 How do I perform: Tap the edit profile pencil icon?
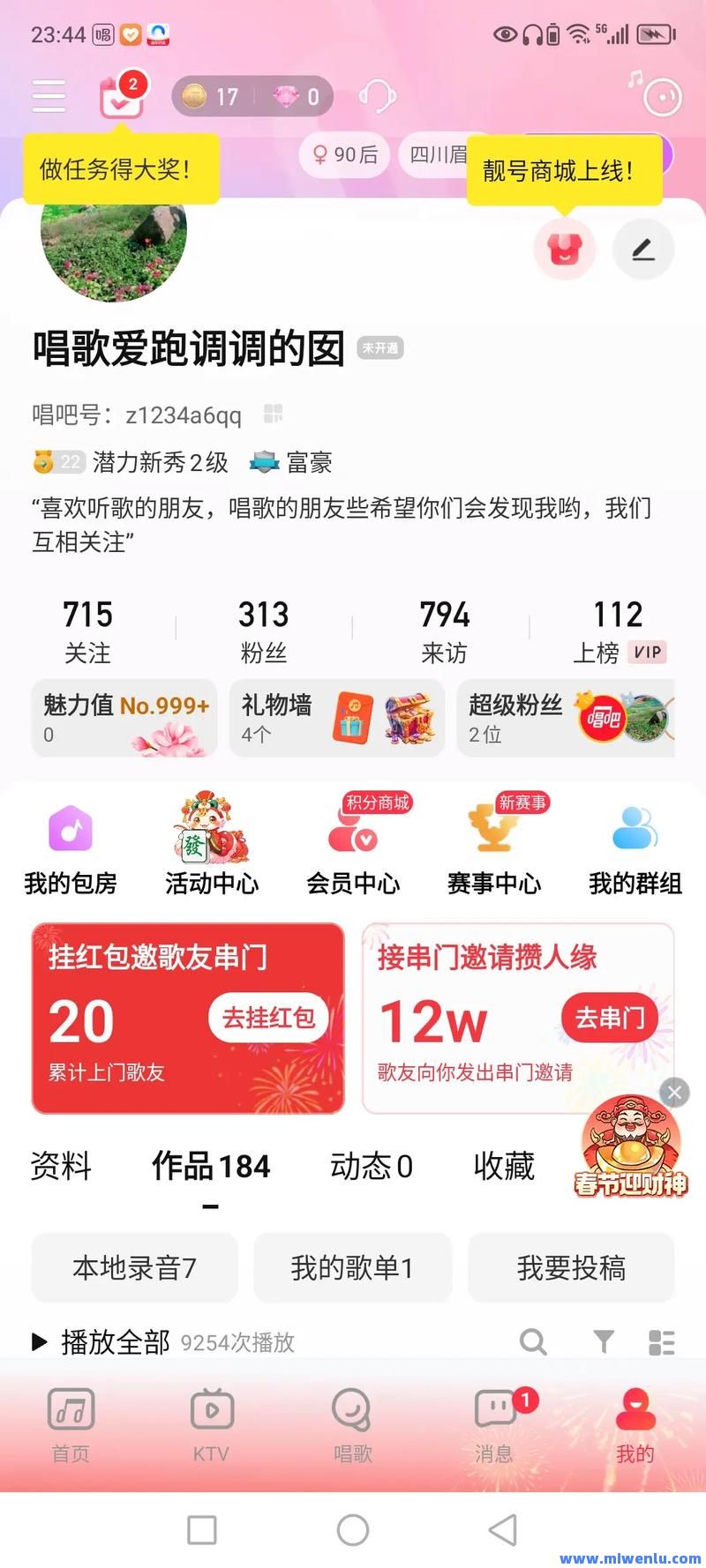643,250
